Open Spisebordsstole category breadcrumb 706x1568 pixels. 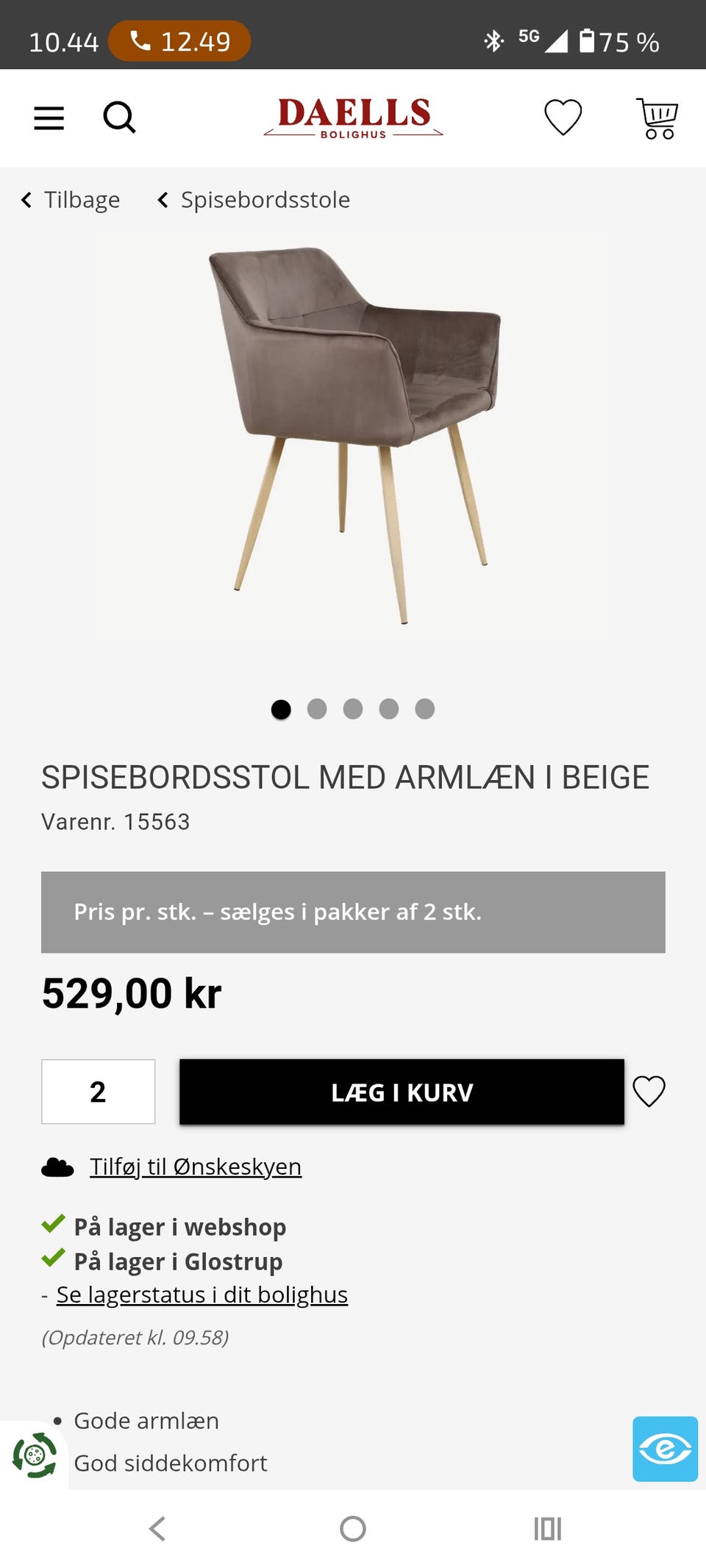(x=254, y=200)
